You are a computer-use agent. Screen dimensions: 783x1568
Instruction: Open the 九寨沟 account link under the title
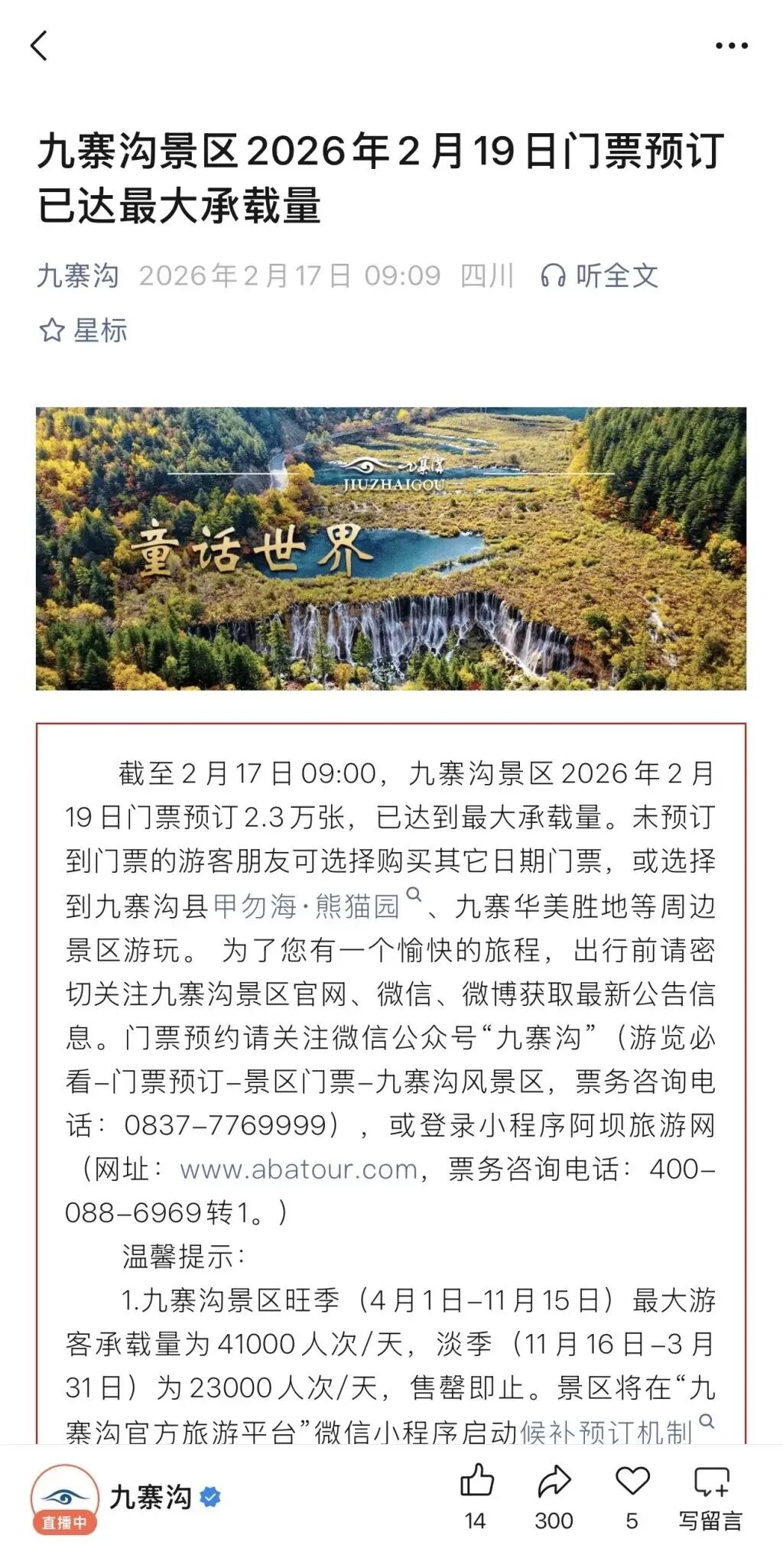click(78, 275)
